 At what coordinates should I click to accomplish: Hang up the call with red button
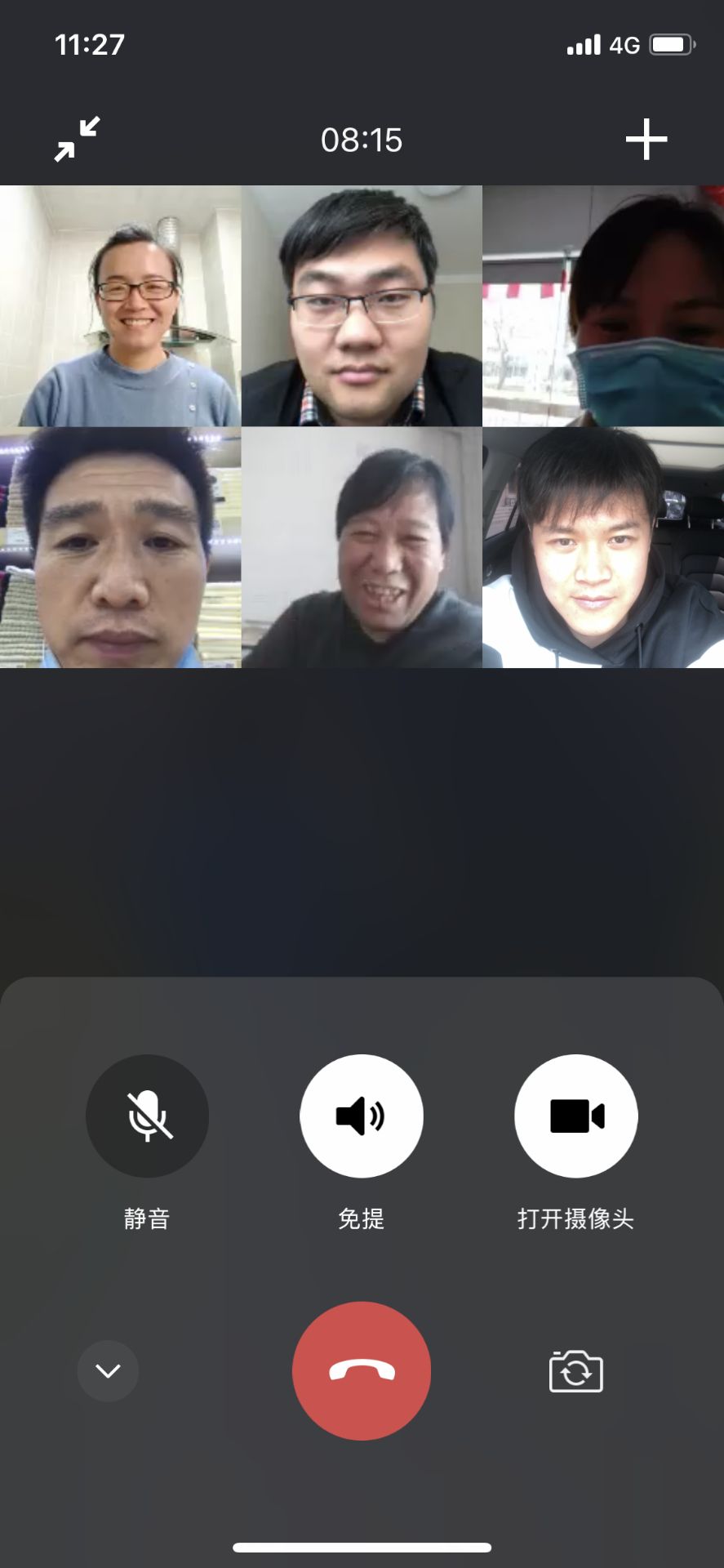362,1370
